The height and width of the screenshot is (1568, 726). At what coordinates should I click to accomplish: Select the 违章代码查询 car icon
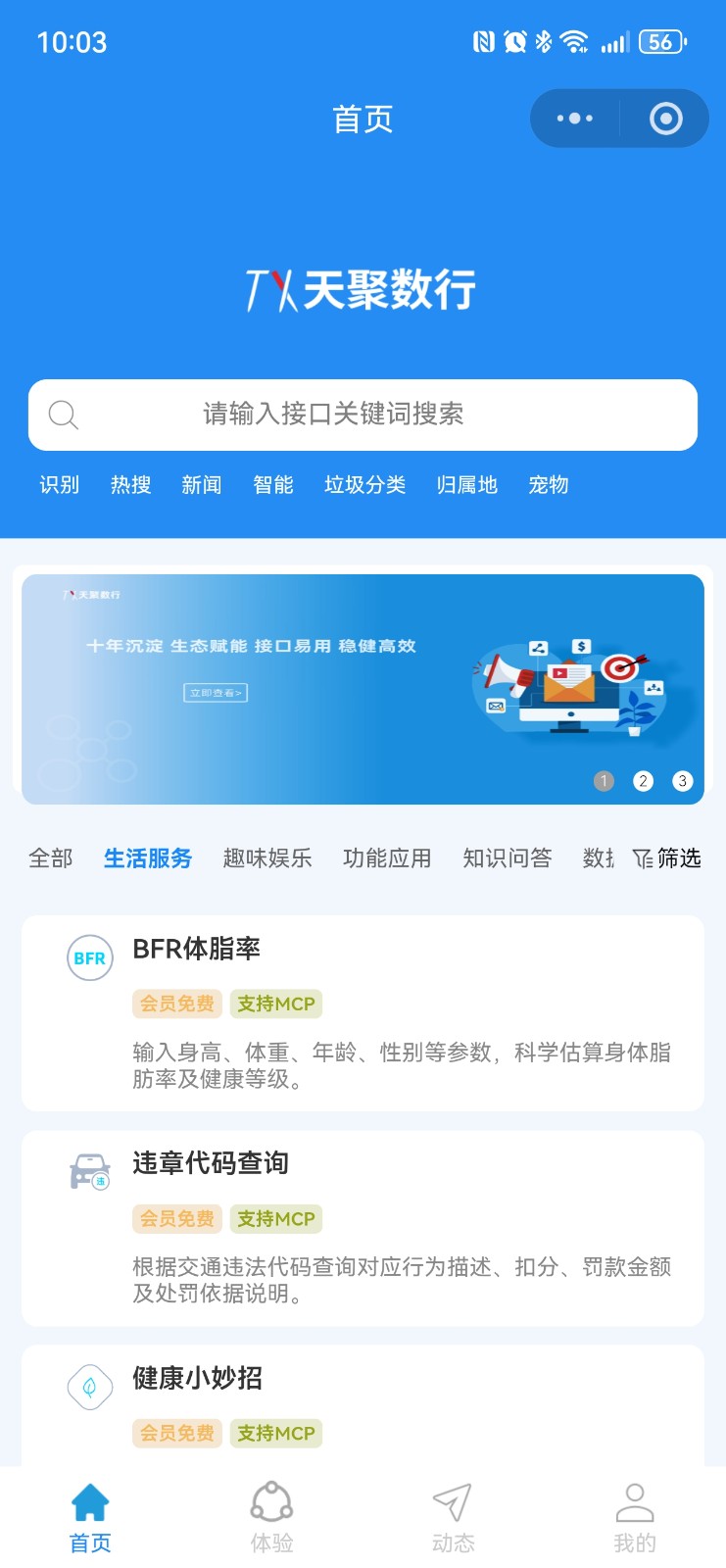pyautogui.click(x=89, y=1172)
